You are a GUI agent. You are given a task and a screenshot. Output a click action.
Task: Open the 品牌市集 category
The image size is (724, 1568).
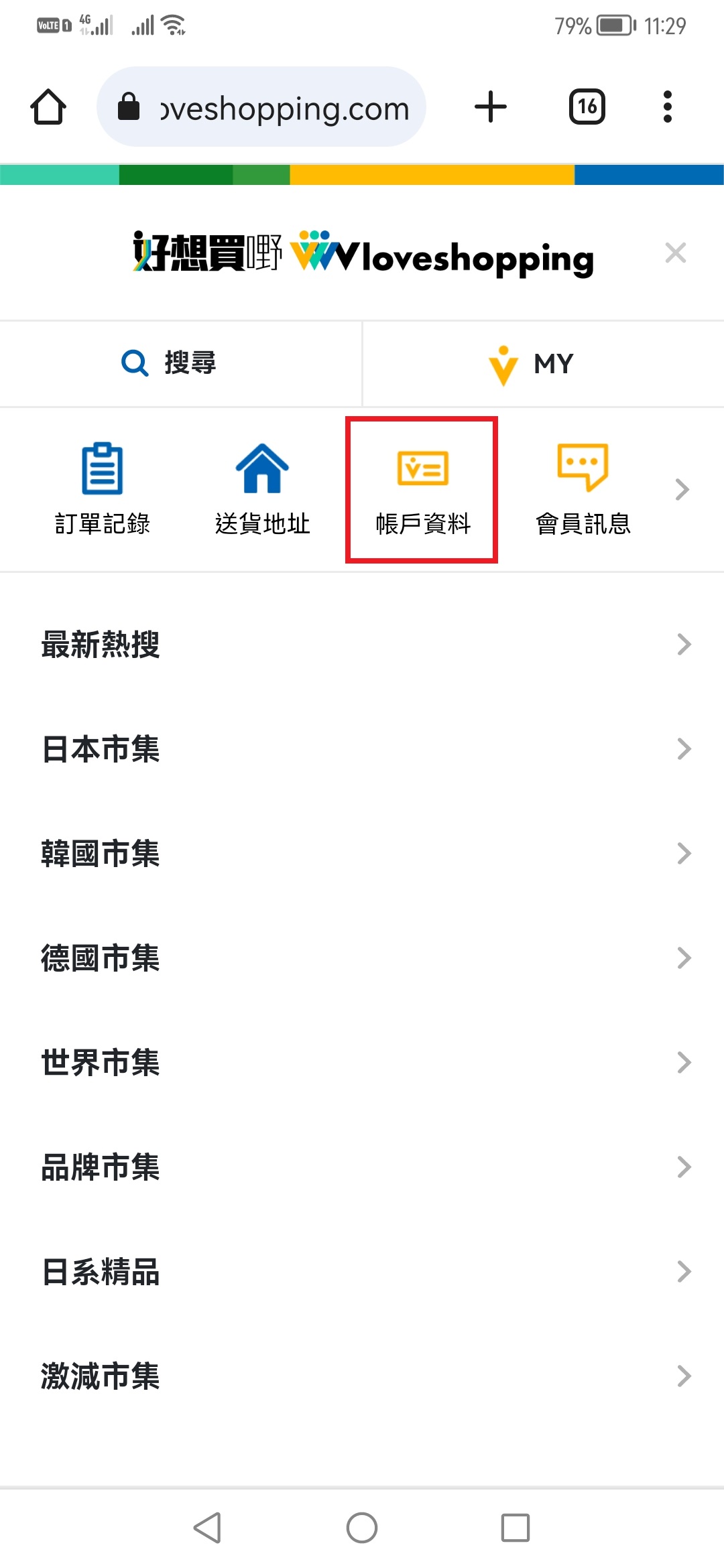(x=362, y=1167)
